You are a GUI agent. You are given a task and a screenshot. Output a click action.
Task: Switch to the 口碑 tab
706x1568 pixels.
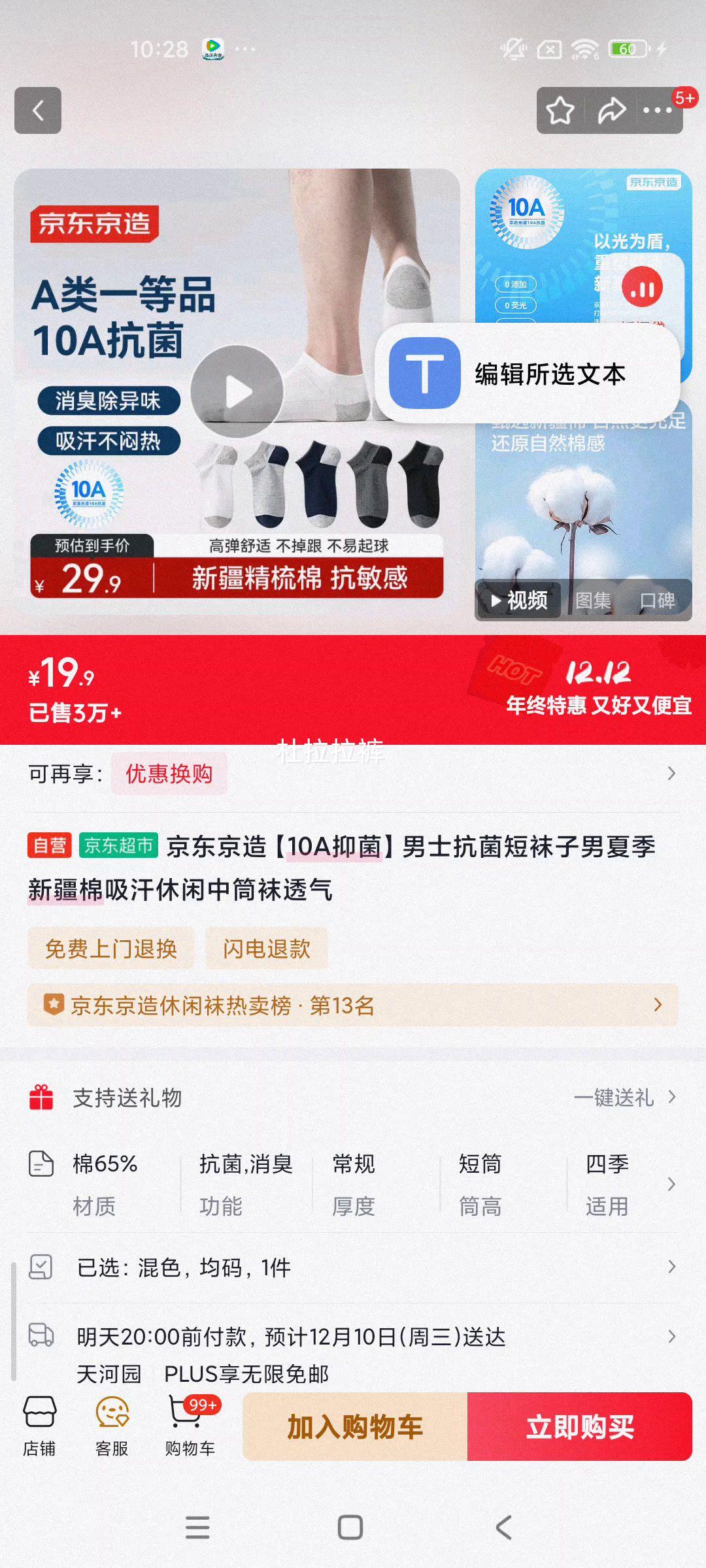coord(657,600)
